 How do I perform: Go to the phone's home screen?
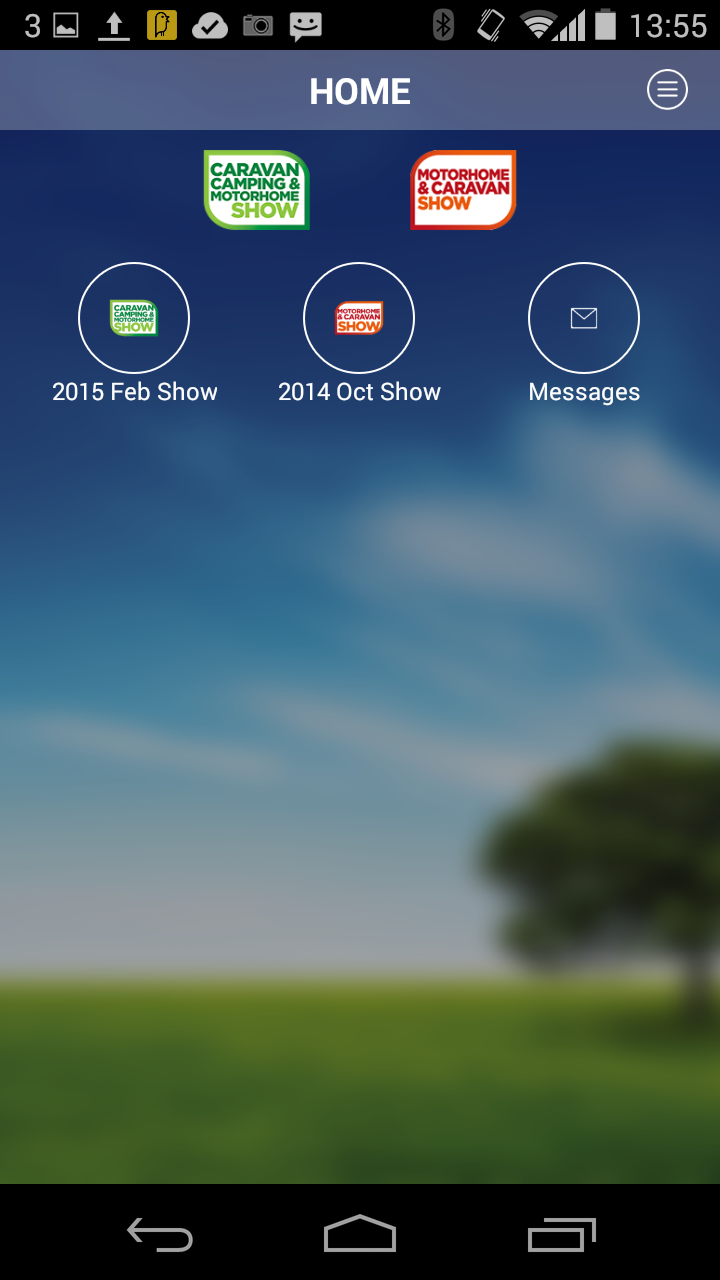[360, 1235]
